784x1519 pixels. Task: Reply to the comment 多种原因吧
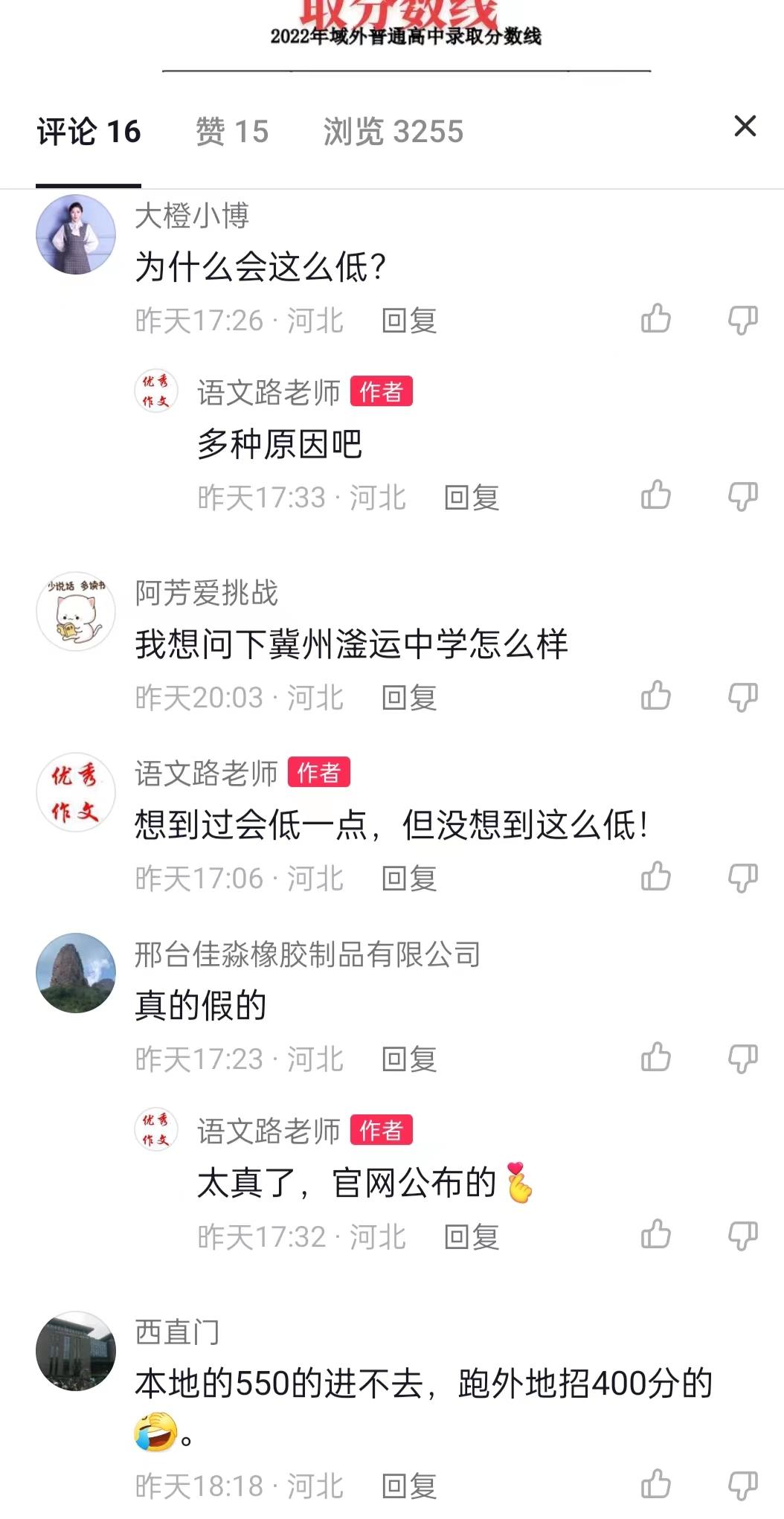(x=471, y=498)
